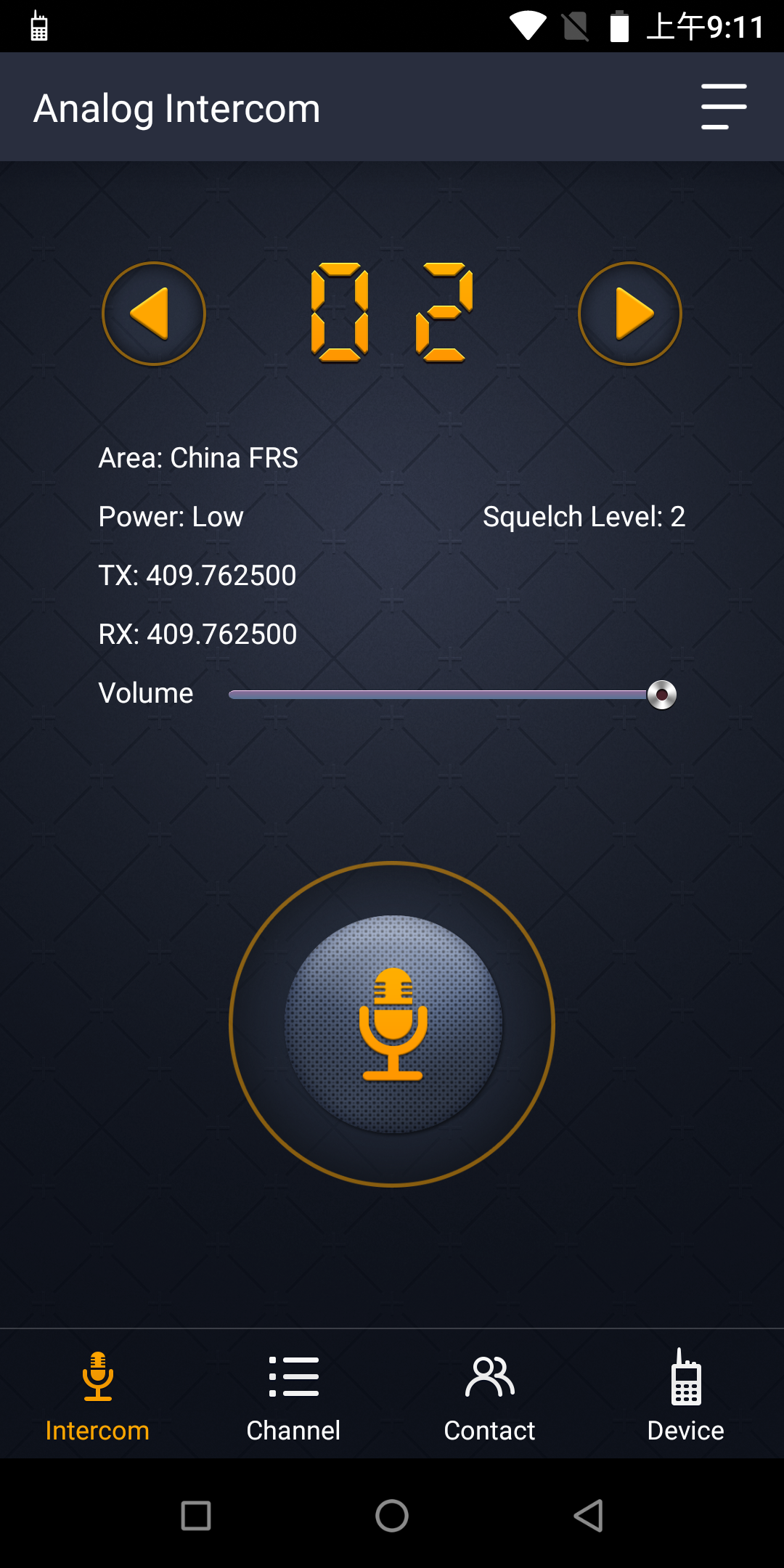Switch to the Channel tab
The height and width of the screenshot is (1568, 784).
pyautogui.click(x=293, y=1395)
